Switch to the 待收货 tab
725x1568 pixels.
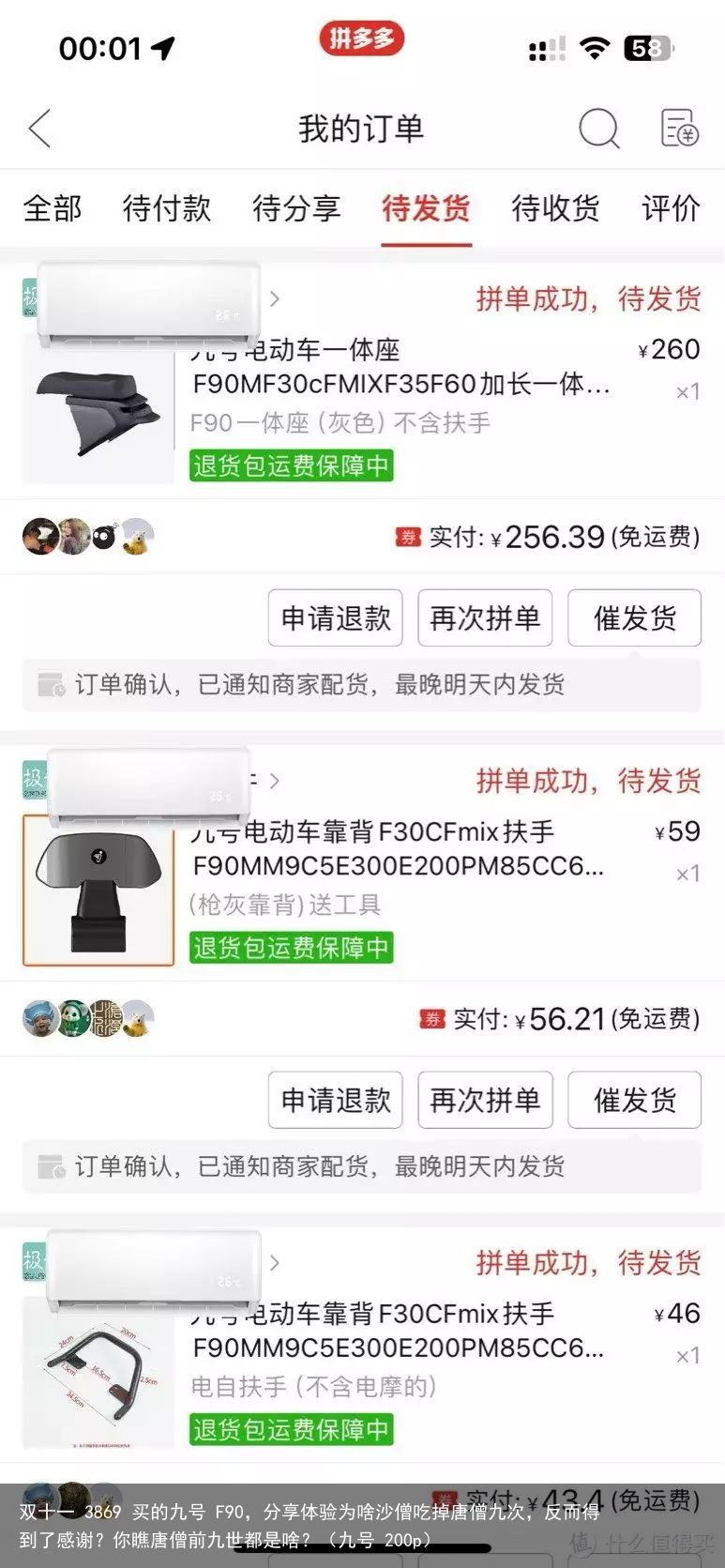[x=555, y=208]
